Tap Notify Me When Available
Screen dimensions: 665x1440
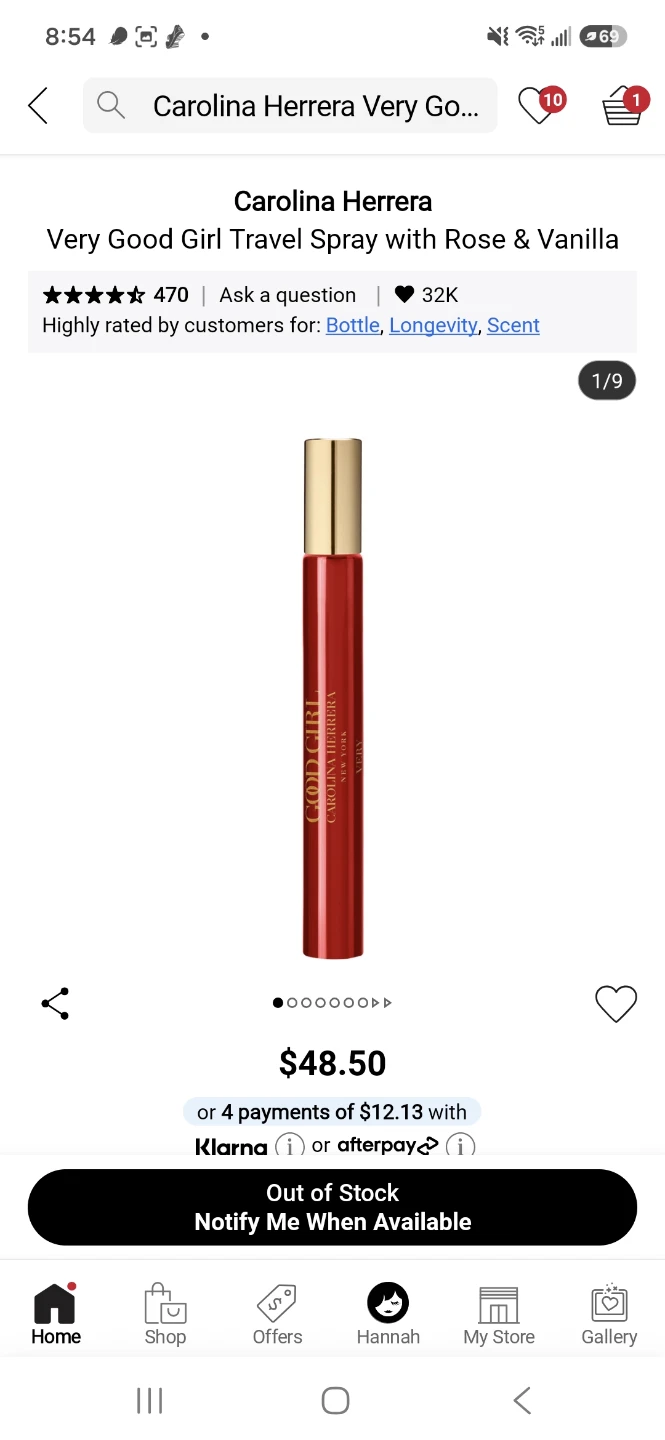[332, 1207]
